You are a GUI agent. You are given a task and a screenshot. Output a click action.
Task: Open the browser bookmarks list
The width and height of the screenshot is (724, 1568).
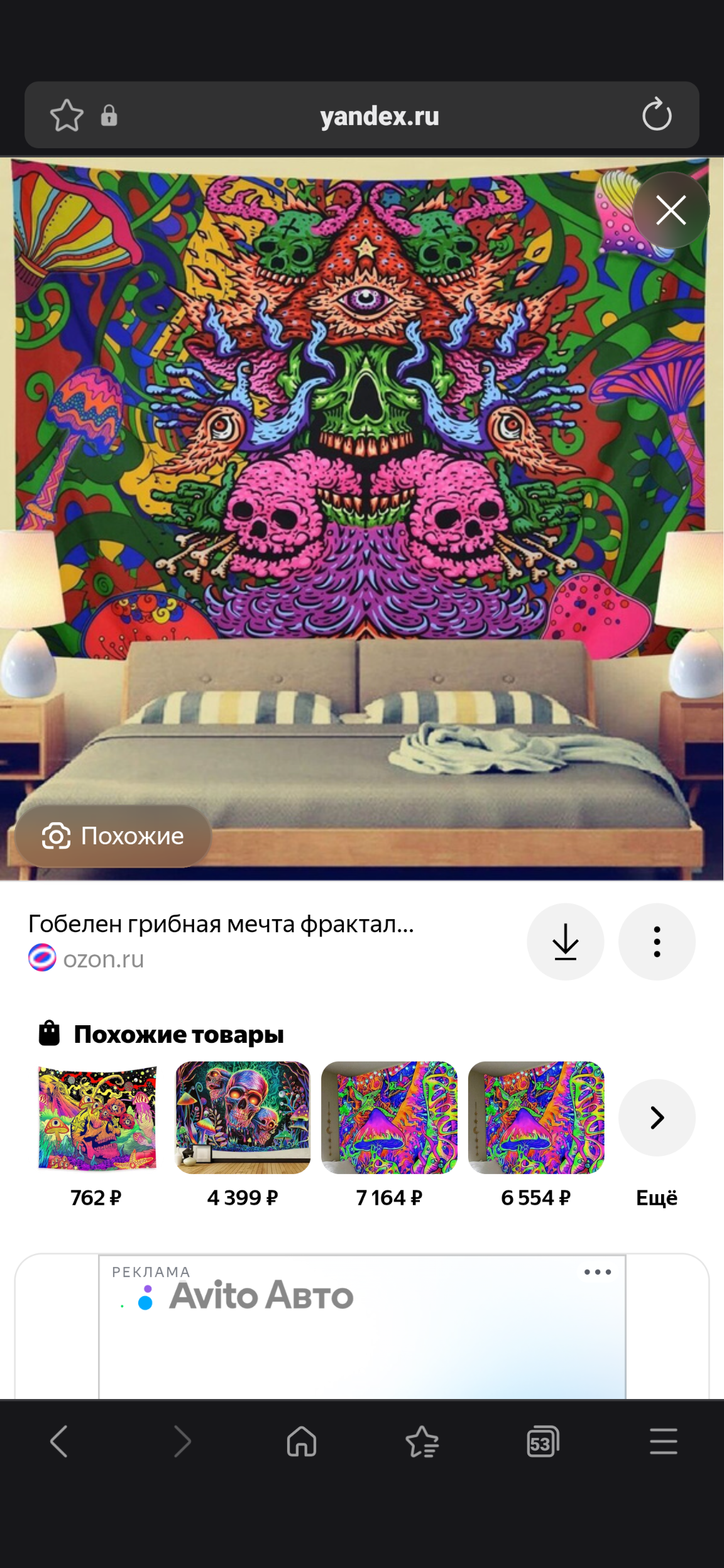pyautogui.click(x=422, y=1441)
